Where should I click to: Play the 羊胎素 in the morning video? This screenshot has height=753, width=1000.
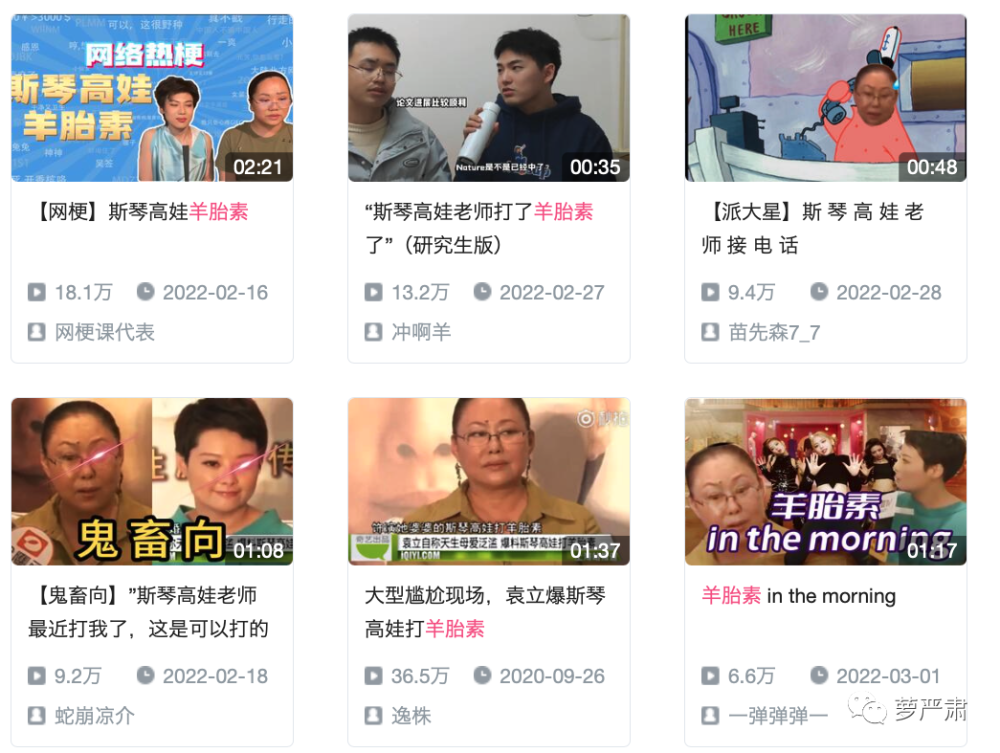[825, 481]
